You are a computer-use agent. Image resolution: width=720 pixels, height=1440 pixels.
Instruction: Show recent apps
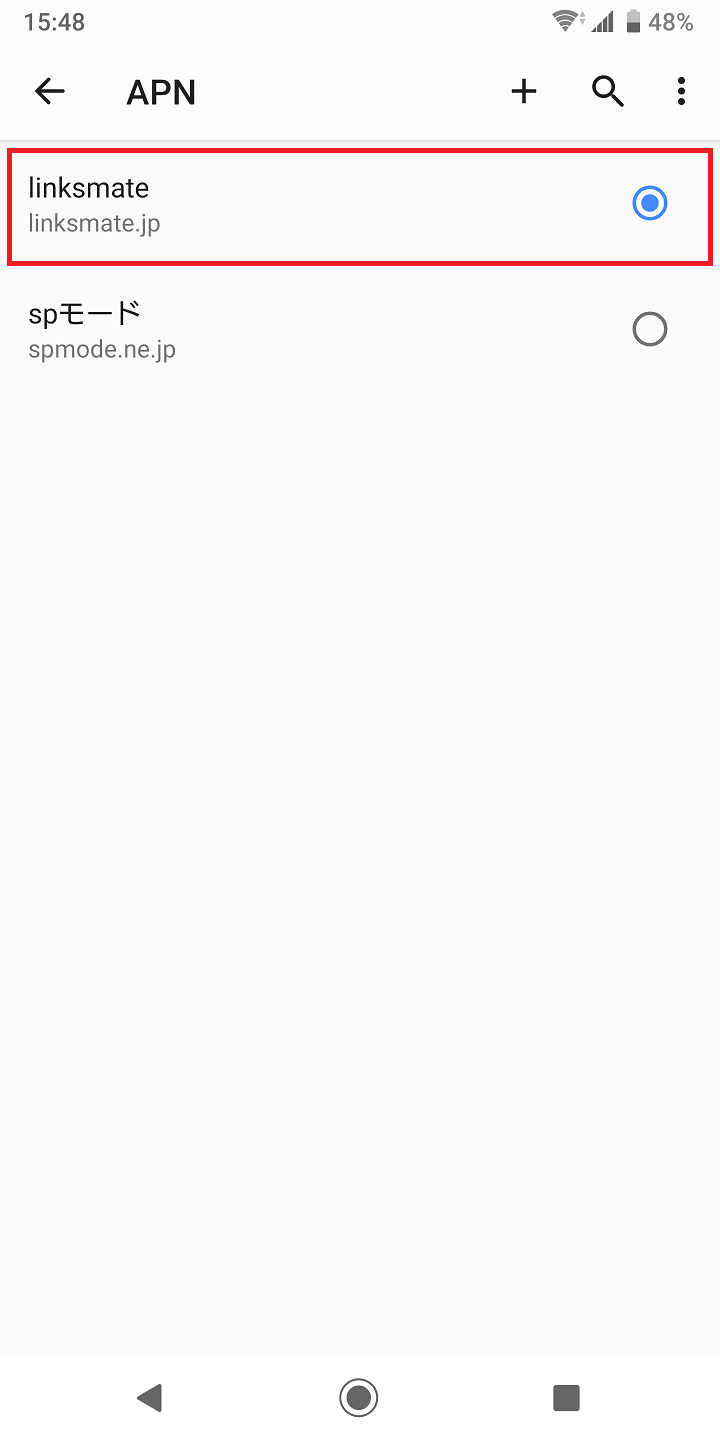click(566, 1397)
